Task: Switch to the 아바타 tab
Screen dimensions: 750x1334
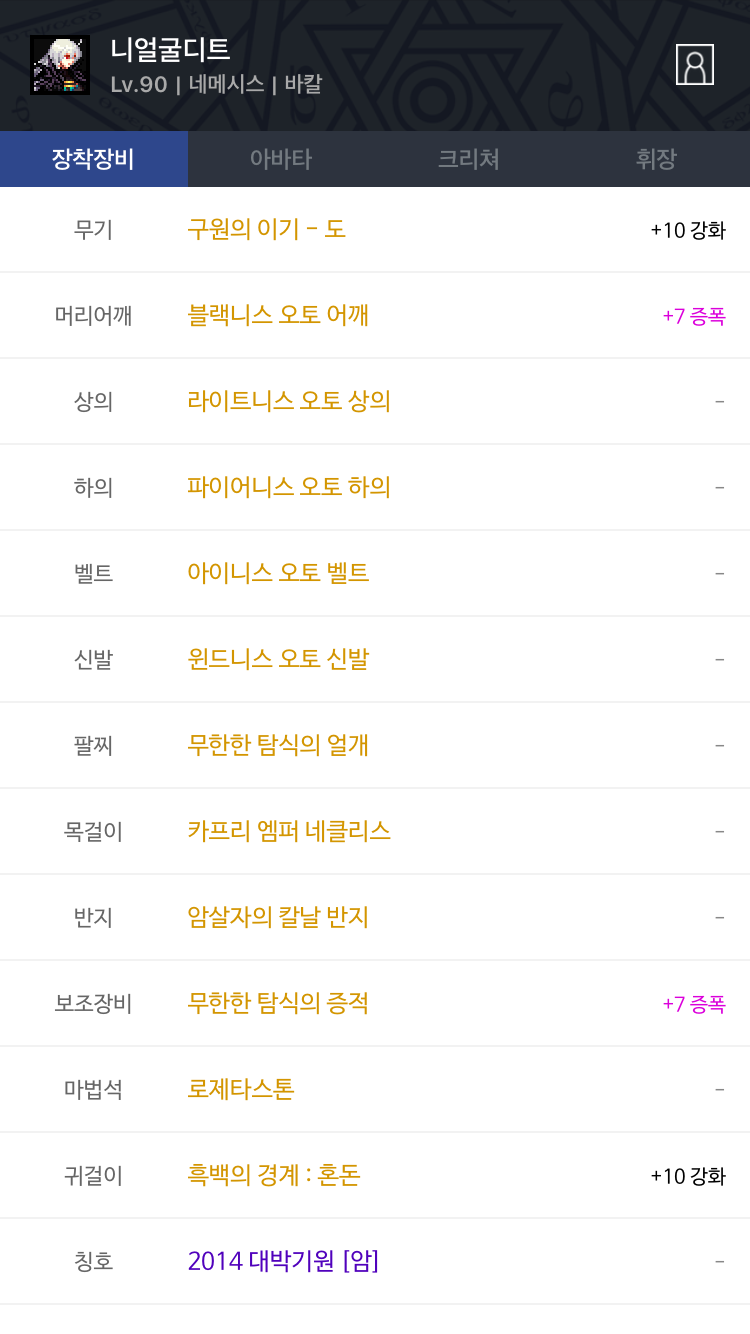Action: click(x=281, y=159)
